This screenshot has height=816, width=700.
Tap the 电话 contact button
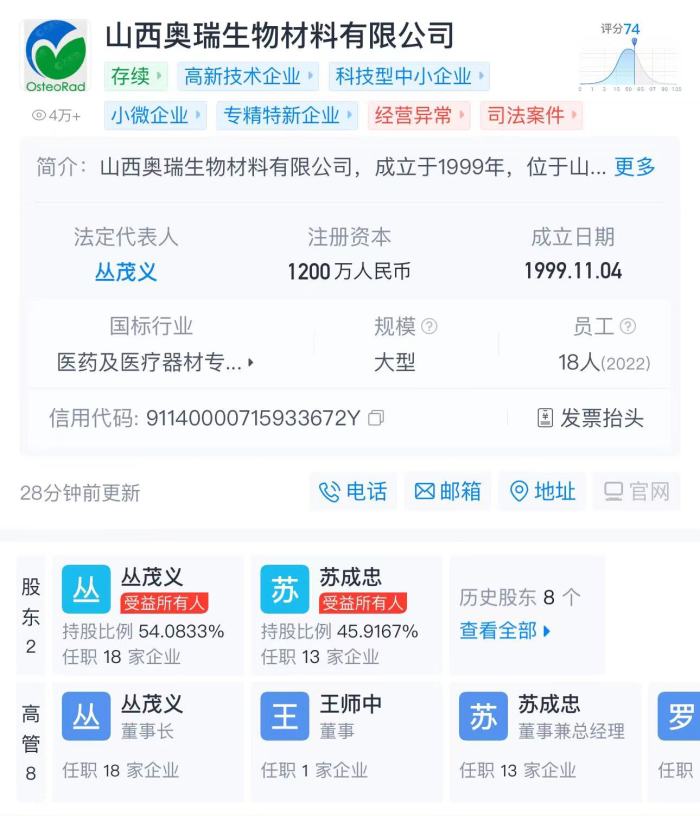[x=353, y=491]
